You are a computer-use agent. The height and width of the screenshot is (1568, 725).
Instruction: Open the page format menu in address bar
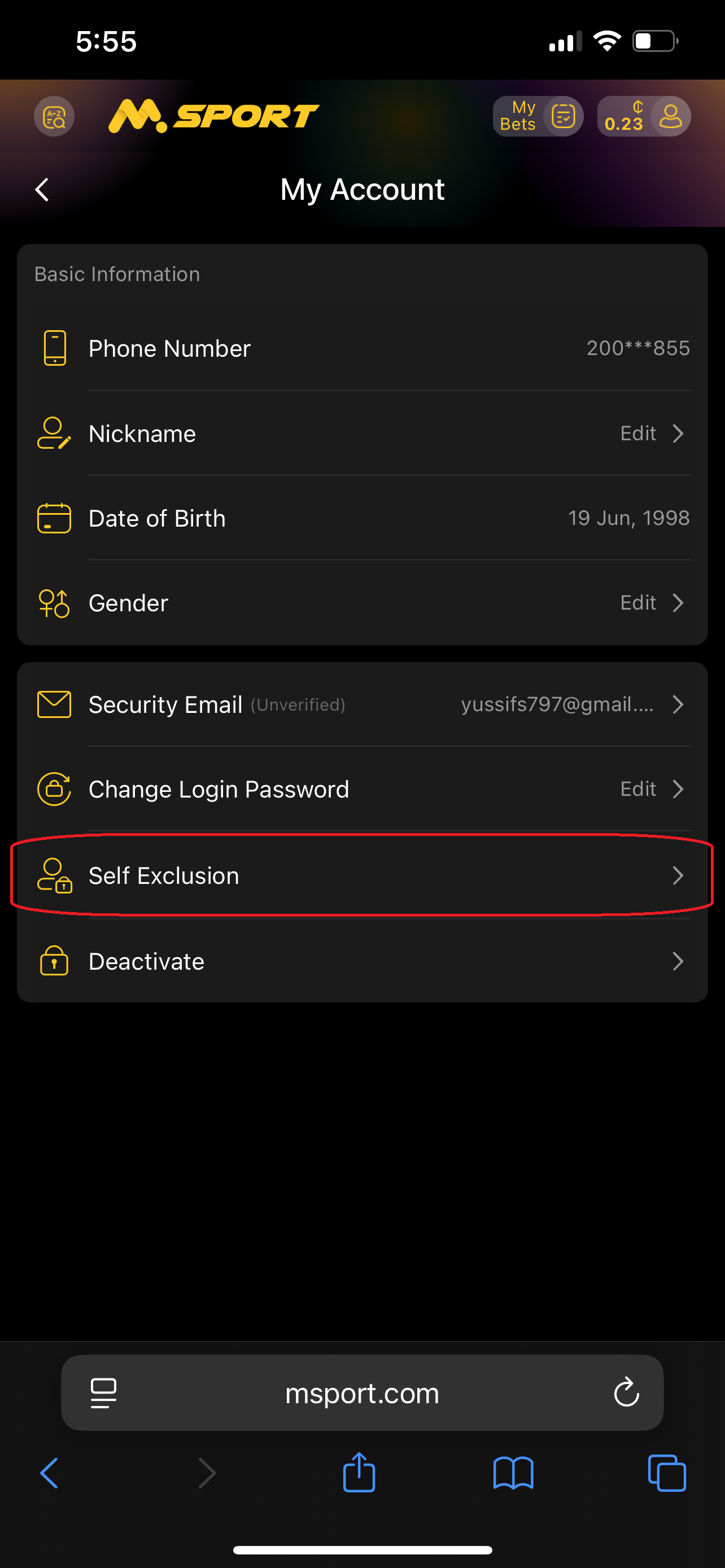[103, 1392]
